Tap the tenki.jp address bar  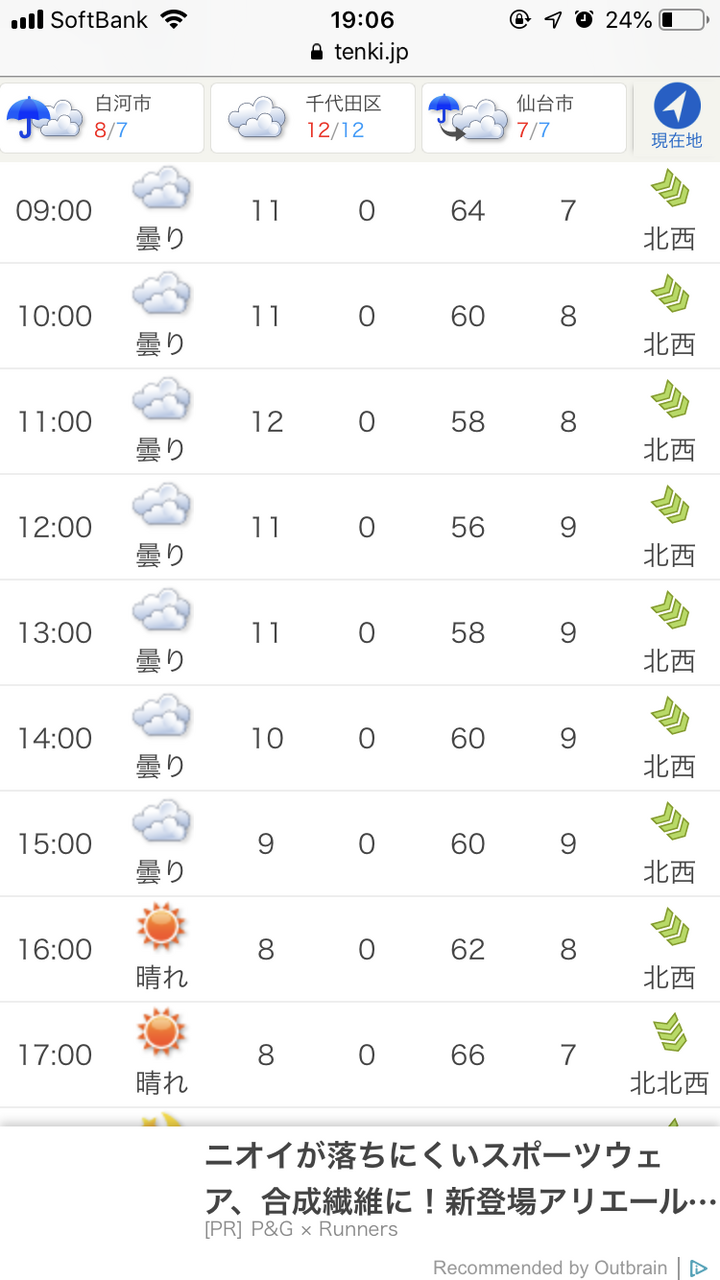[x=360, y=52]
